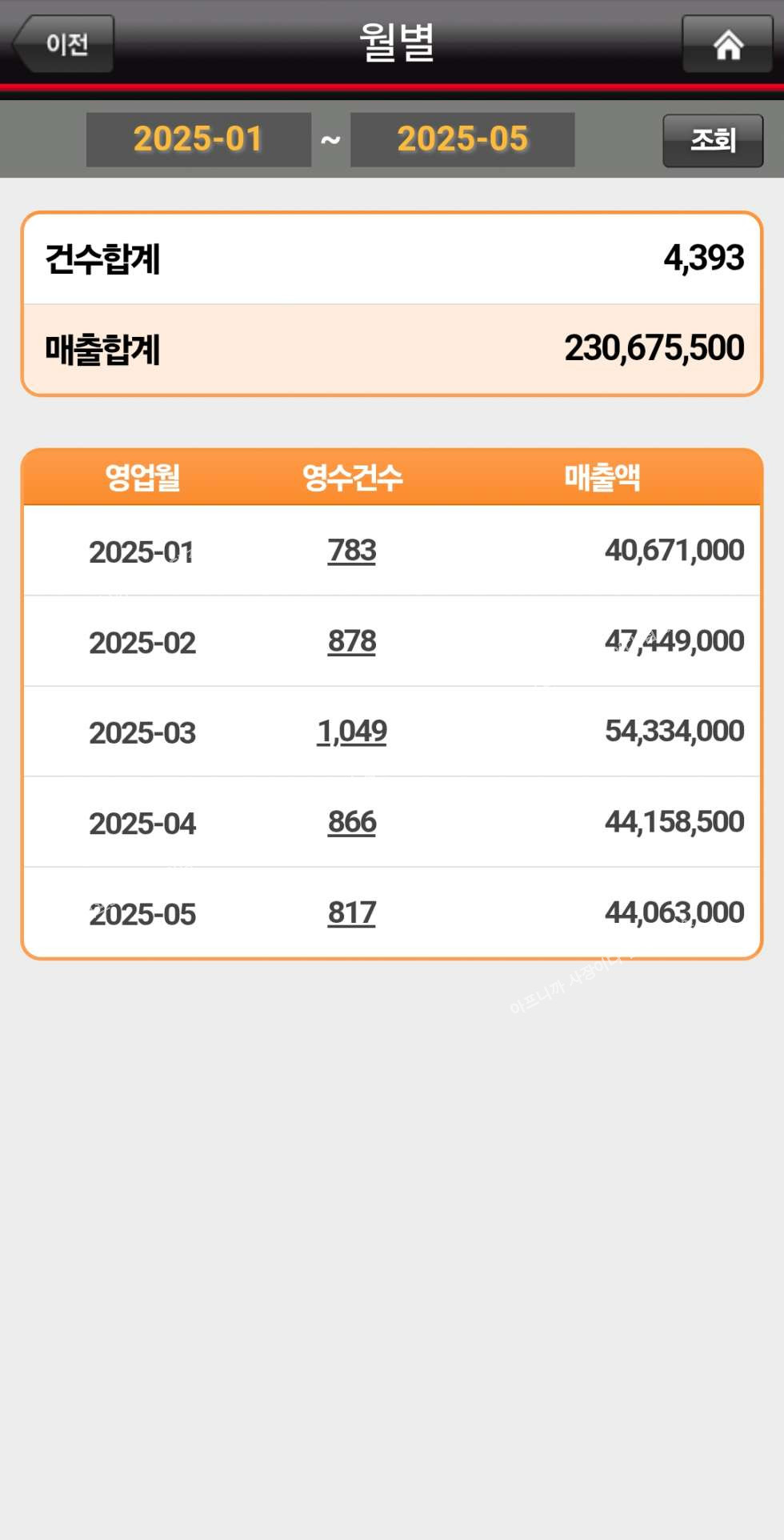Screen dimensions: 784x1540
Task: Open the home icon in the header
Action: click(726, 45)
